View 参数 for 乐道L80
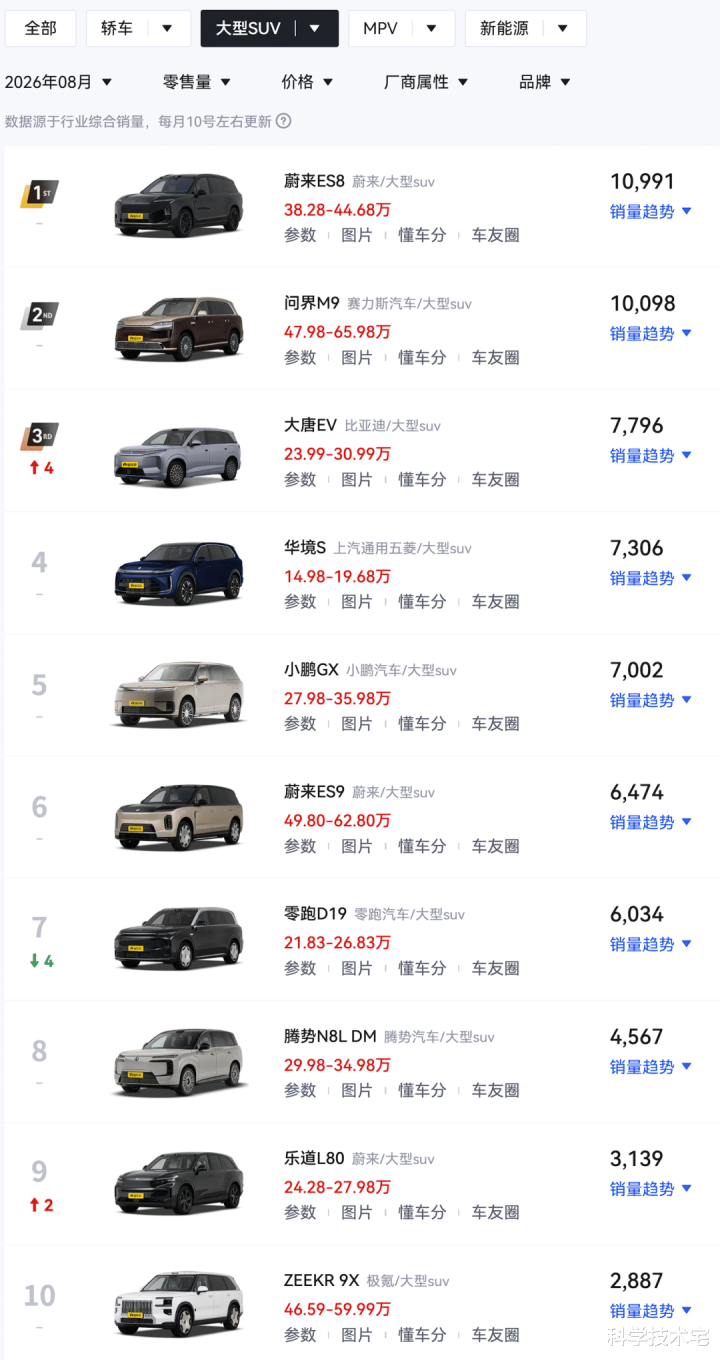This screenshot has width=720, height=1360. click(300, 1212)
